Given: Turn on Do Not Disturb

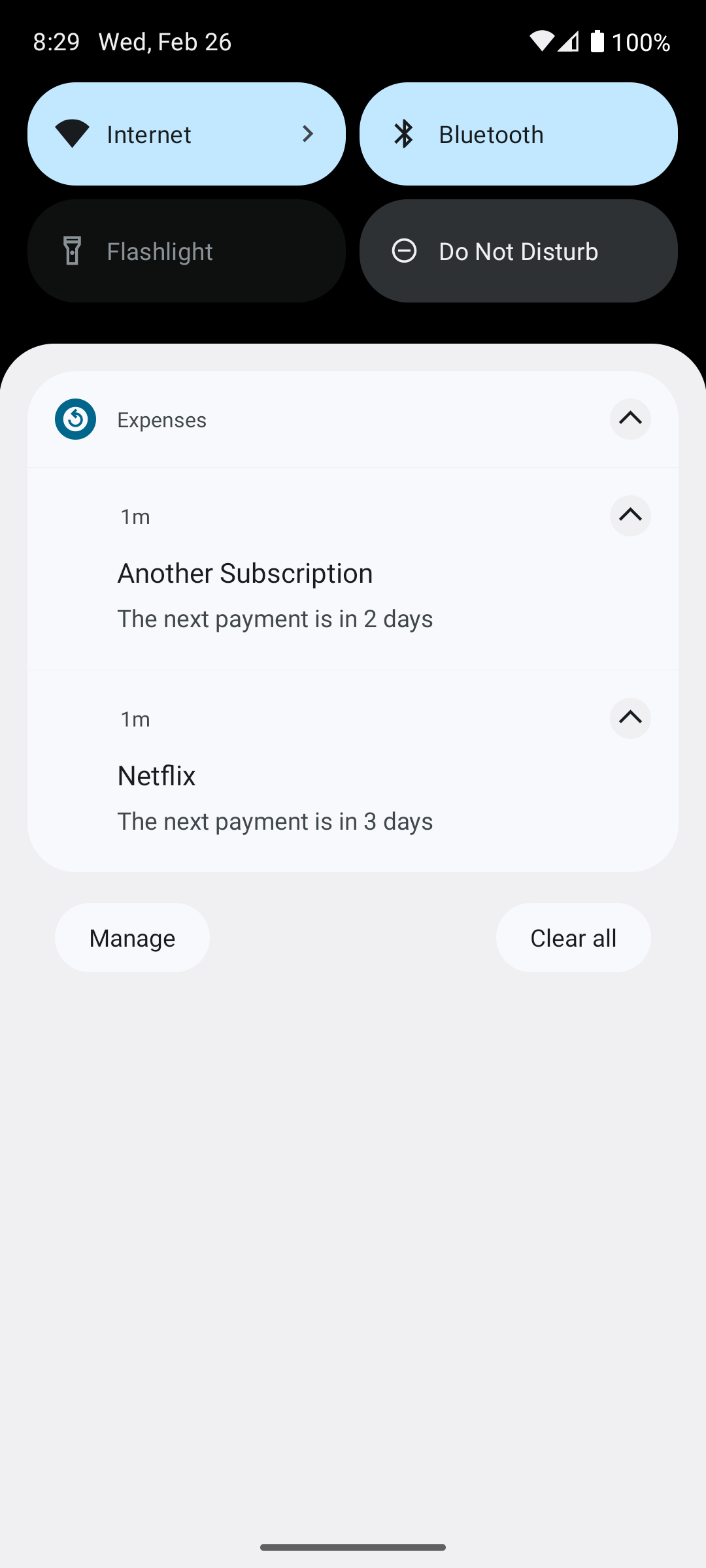Looking at the screenshot, I should [518, 251].
